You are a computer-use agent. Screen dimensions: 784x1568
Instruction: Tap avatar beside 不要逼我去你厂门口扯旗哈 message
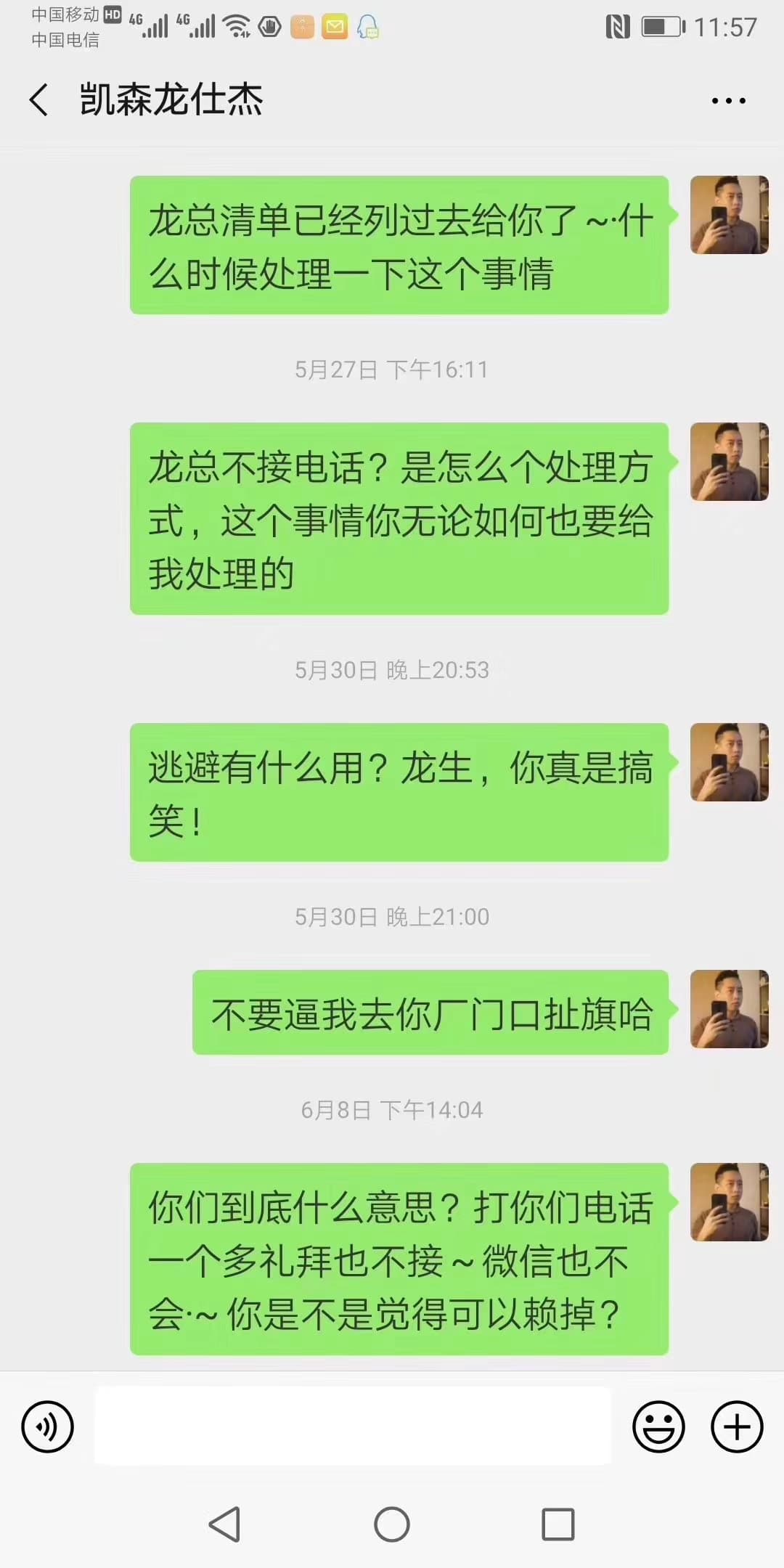coord(729,1009)
